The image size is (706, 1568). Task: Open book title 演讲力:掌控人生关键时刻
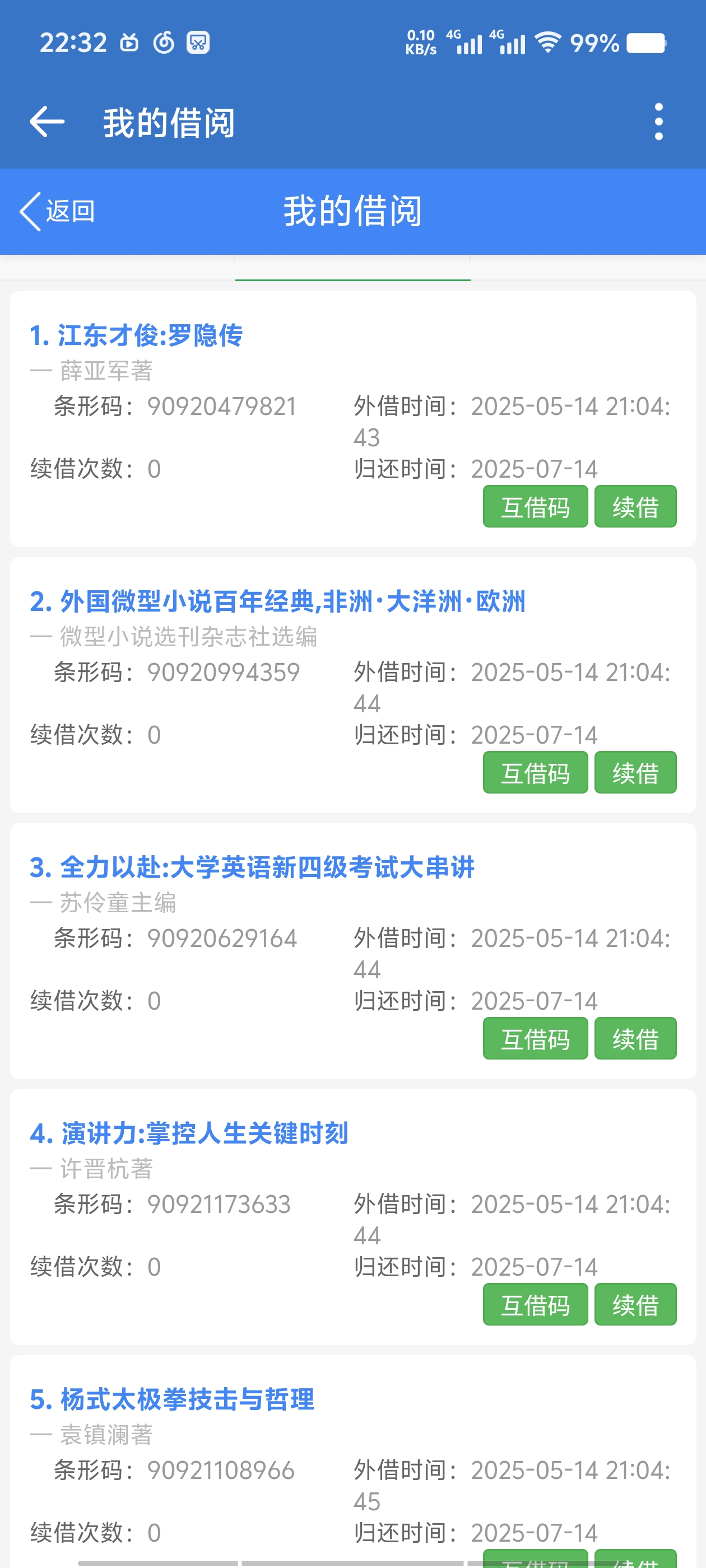(x=189, y=1133)
